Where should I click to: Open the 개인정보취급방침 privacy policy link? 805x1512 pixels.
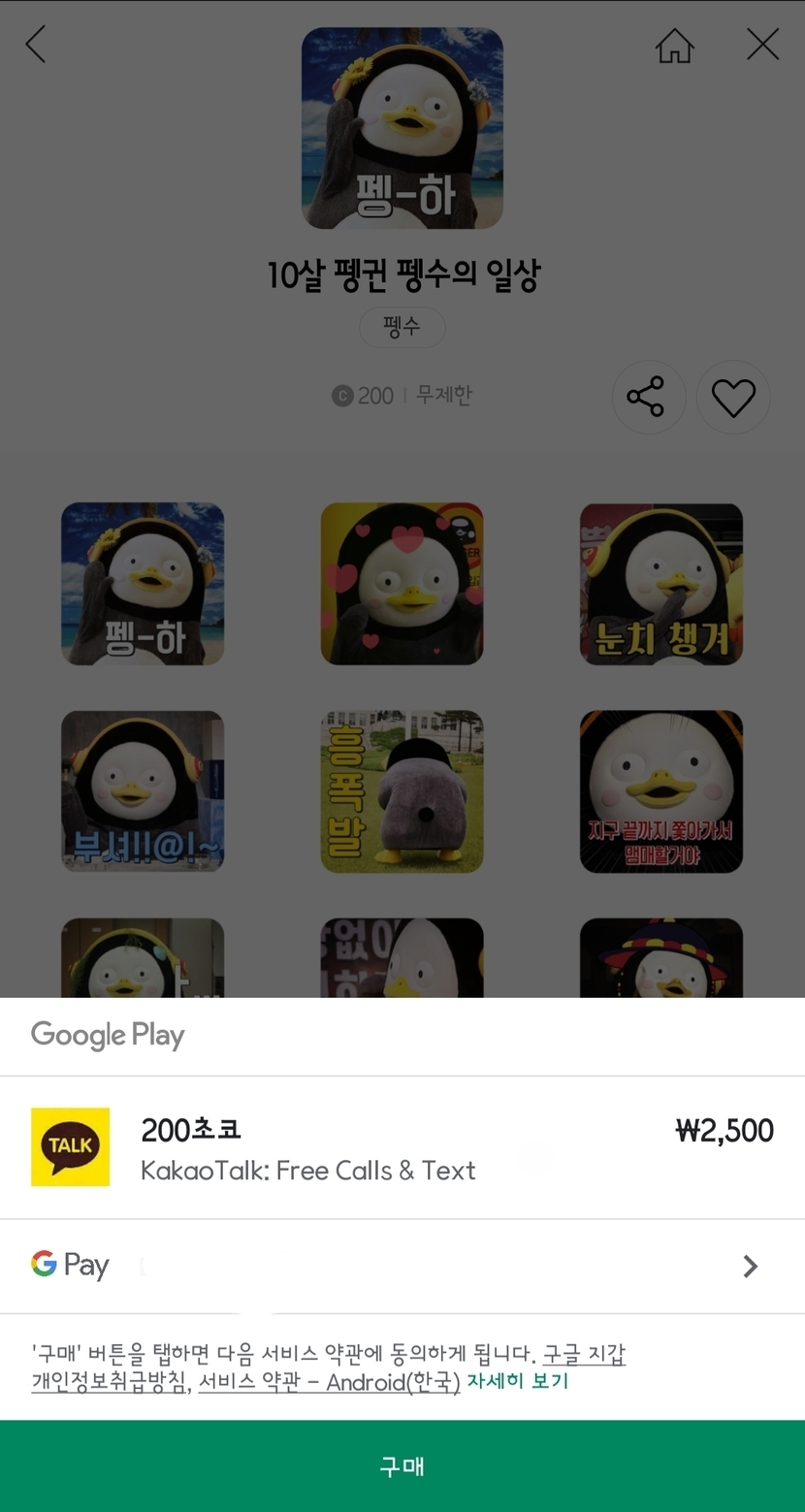pyautogui.click(x=109, y=1382)
